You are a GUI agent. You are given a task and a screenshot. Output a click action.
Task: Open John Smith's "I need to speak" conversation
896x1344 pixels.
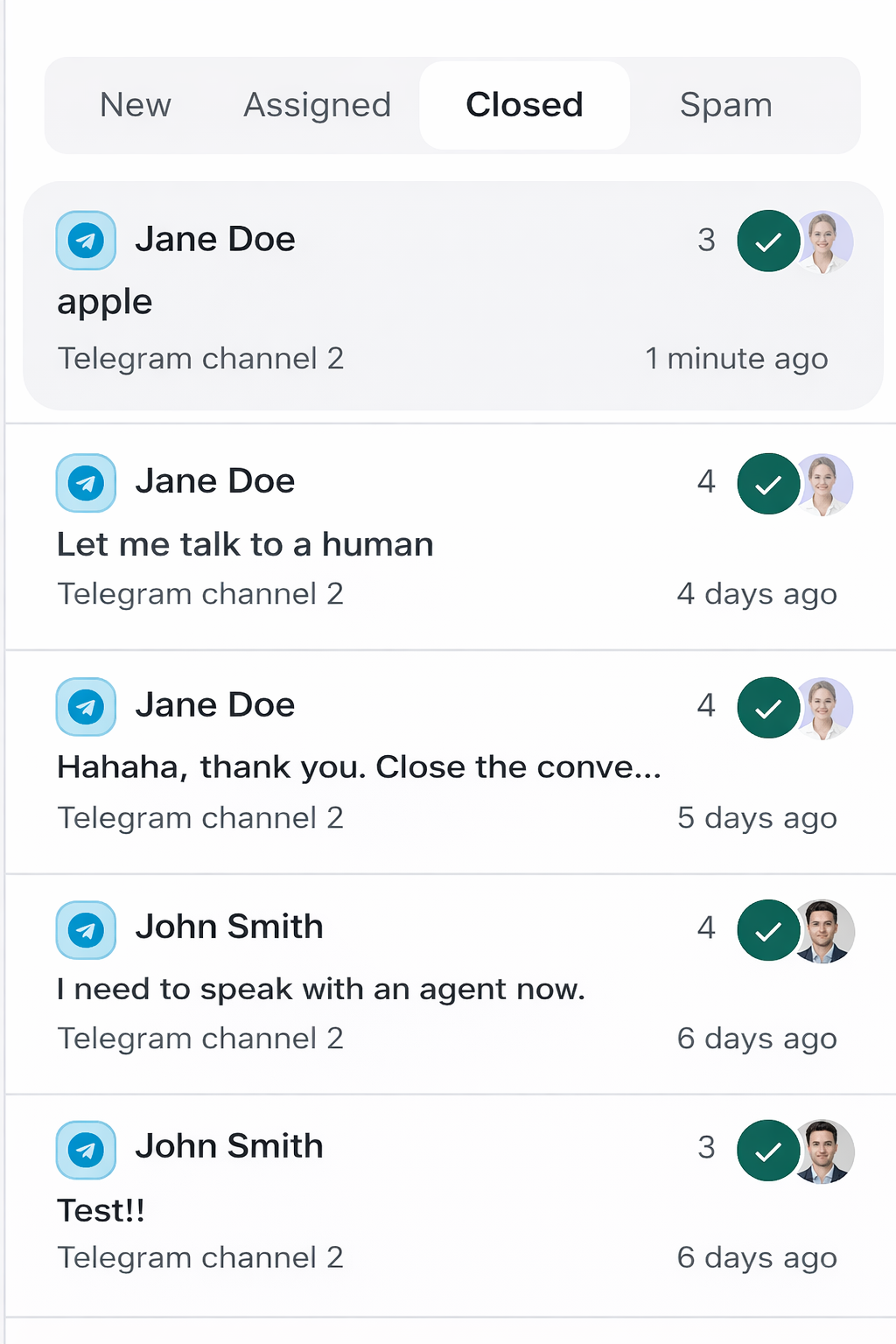tap(451, 983)
